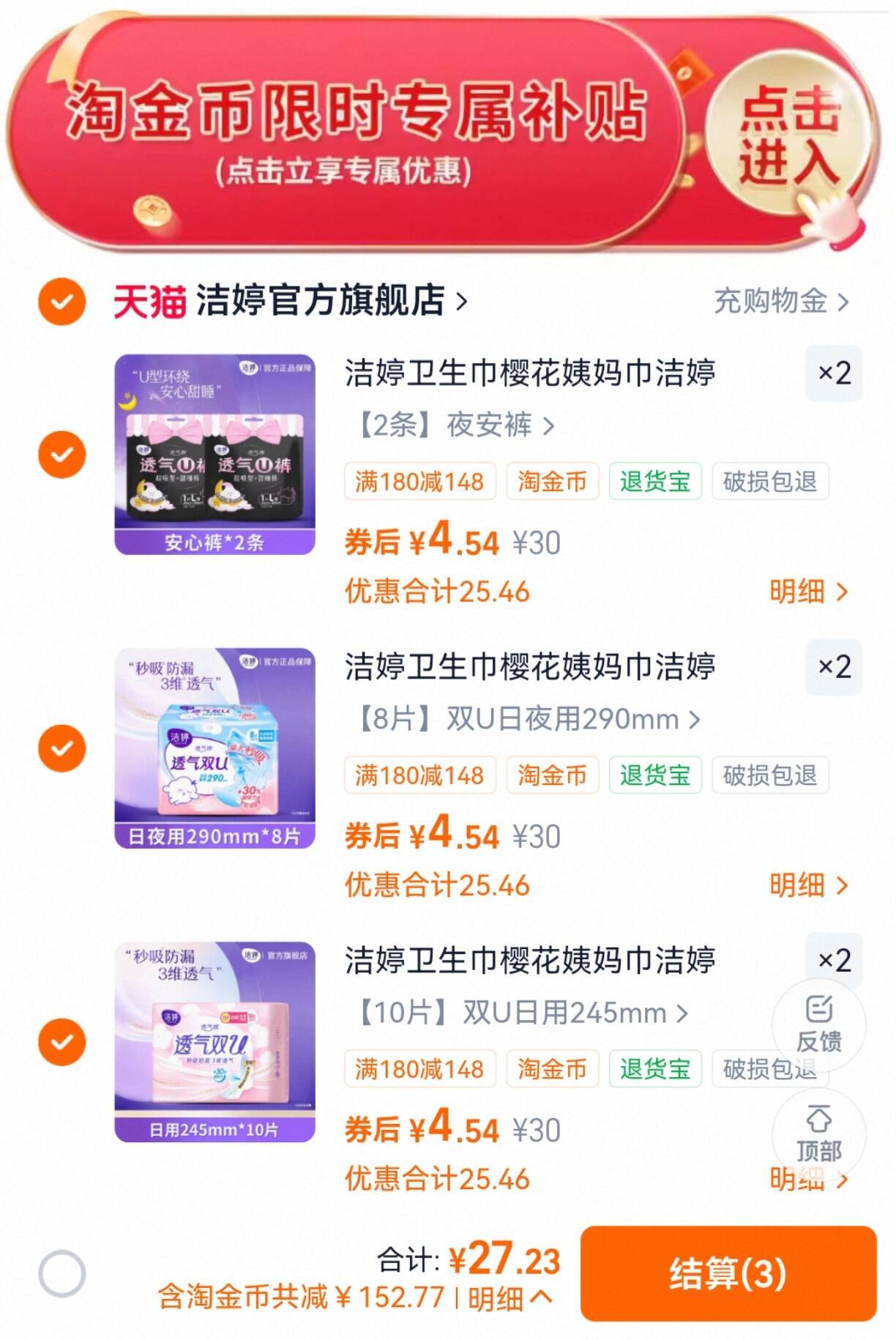This screenshot has width=896, height=1340.
Task: Uncheck the 双U日夜用290mm item checkbox
Action: tap(62, 748)
